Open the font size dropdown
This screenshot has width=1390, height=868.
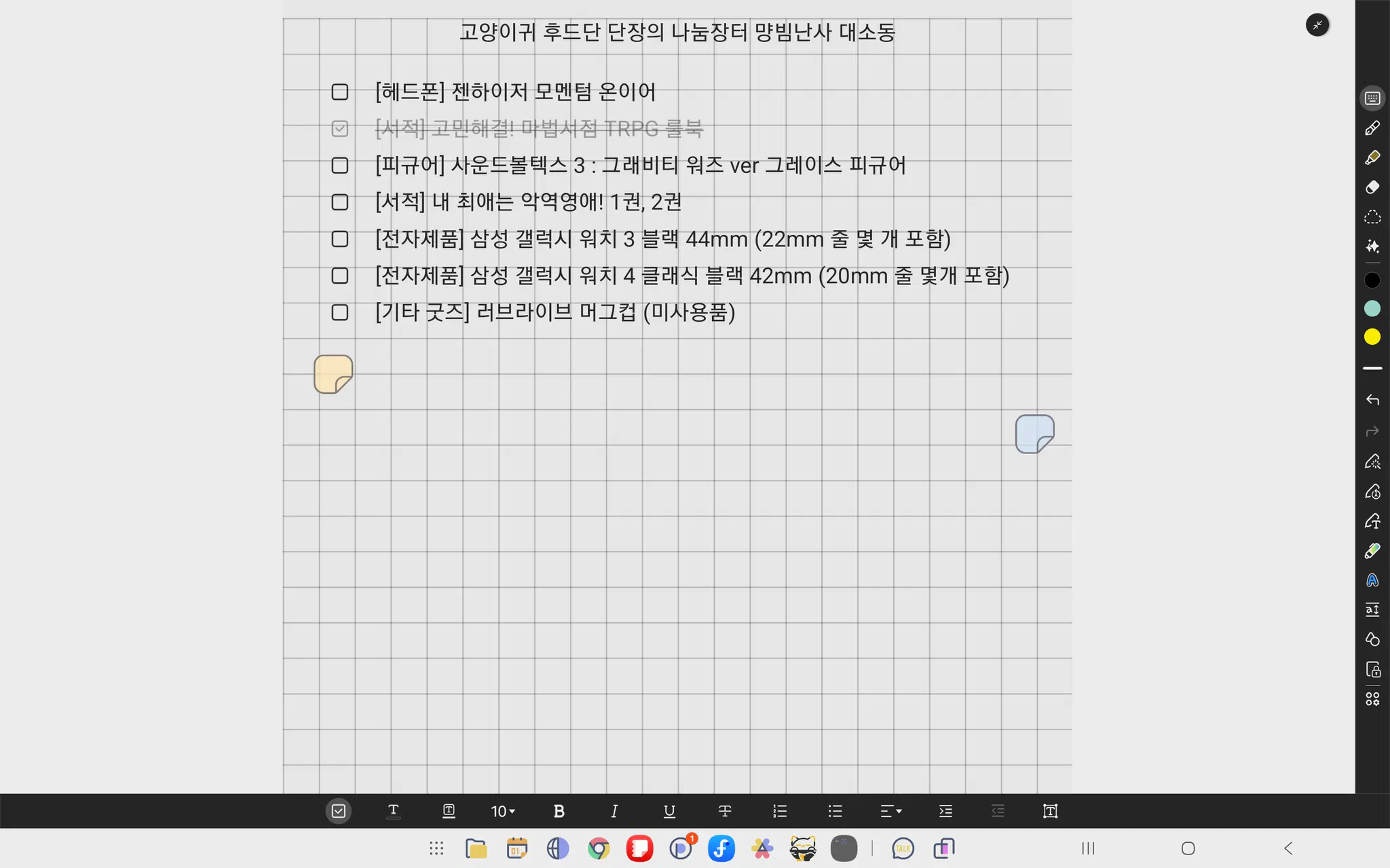coord(503,811)
